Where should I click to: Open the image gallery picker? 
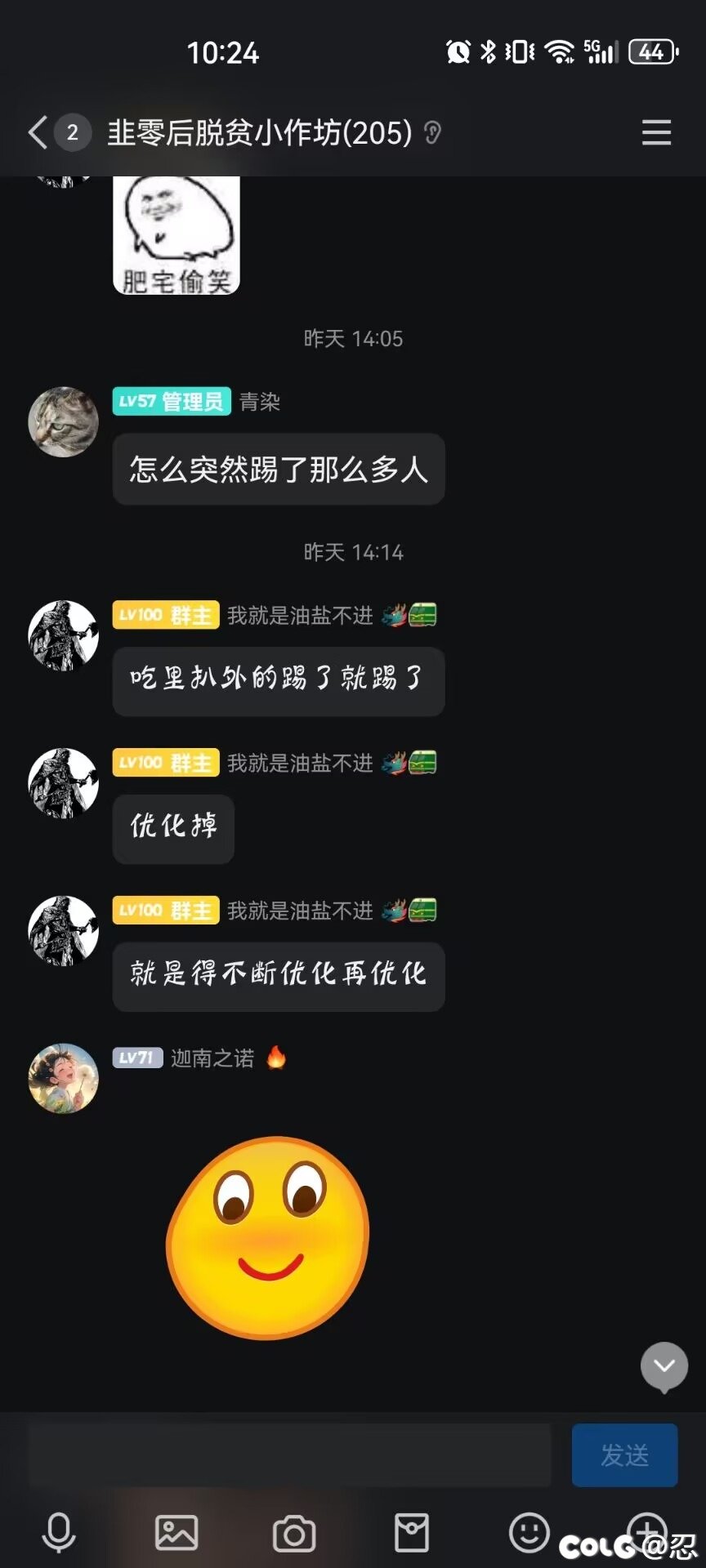pyautogui.click(x=176, y=1532)
